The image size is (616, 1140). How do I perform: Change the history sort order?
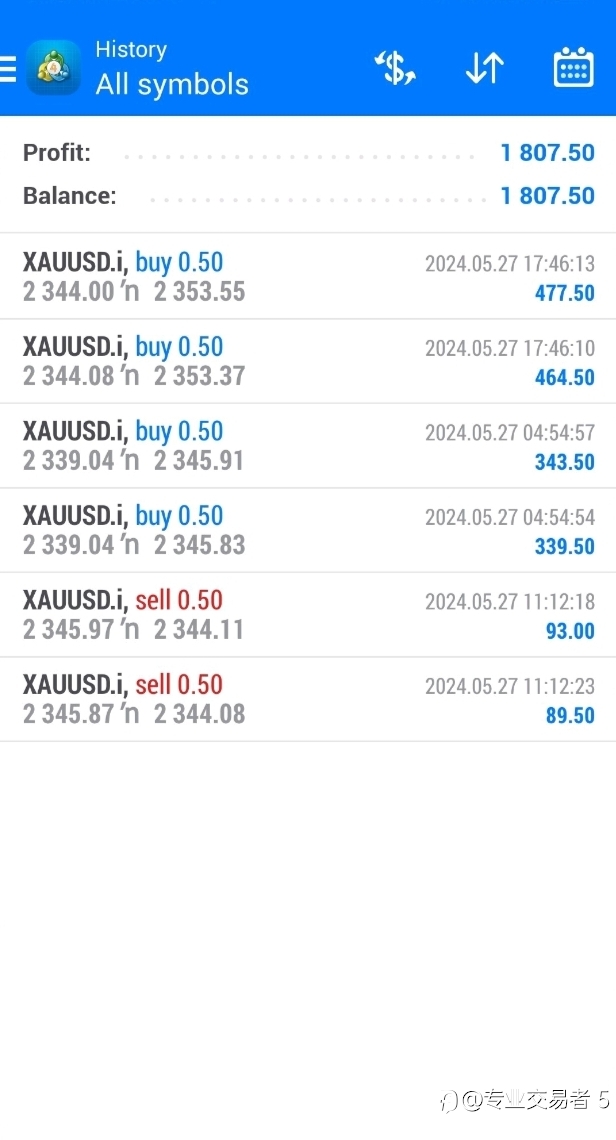click(485, 68)
